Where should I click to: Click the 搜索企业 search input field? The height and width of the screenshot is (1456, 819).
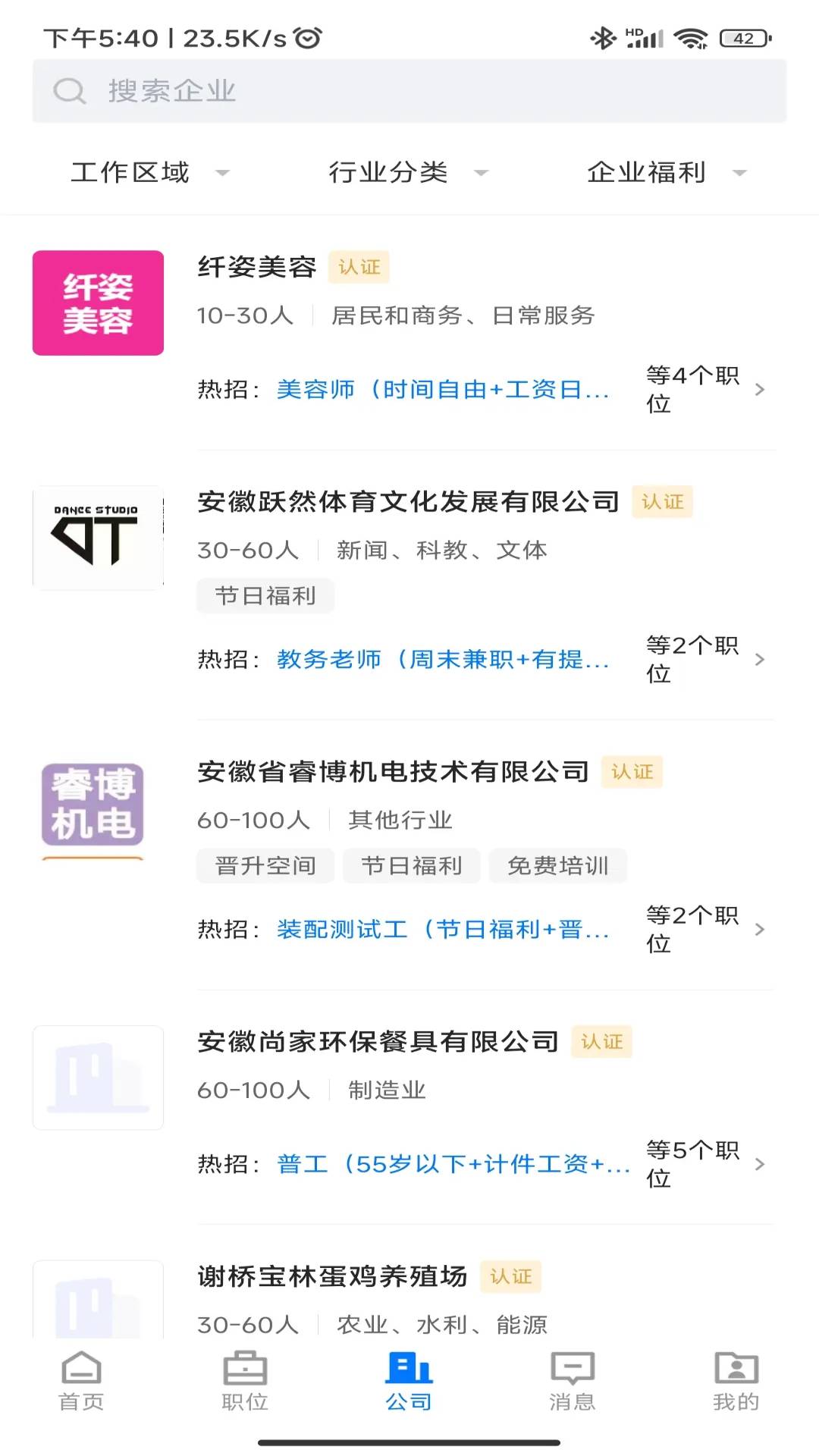[303, 90]
